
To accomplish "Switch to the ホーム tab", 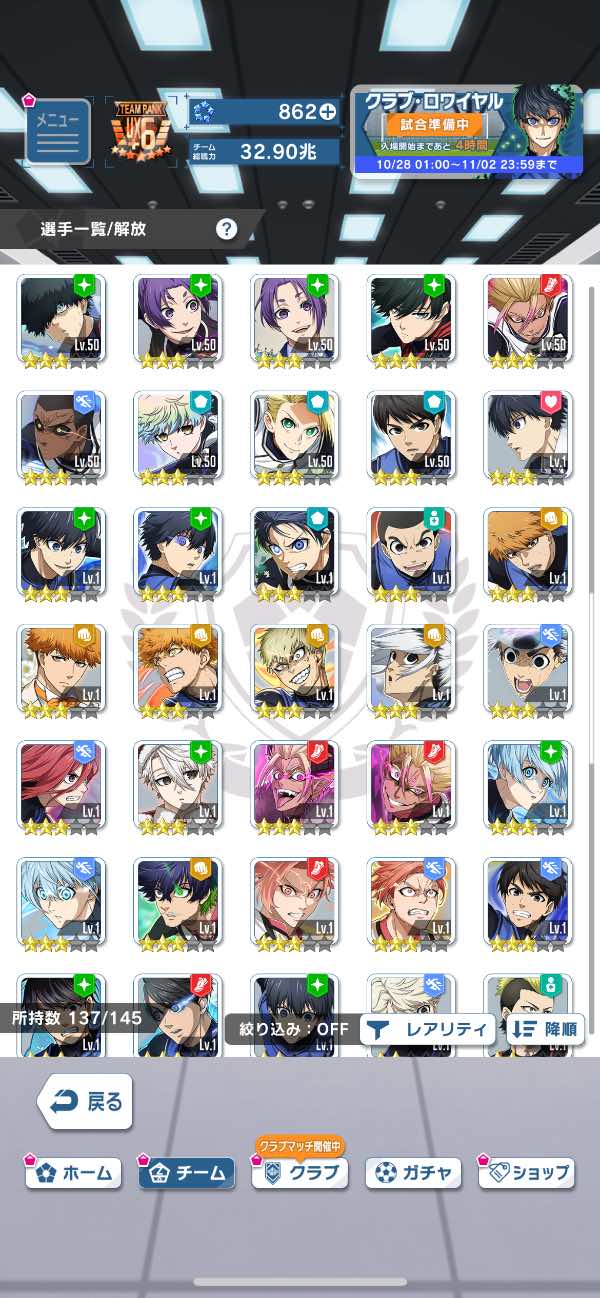I will point(74,1173).
